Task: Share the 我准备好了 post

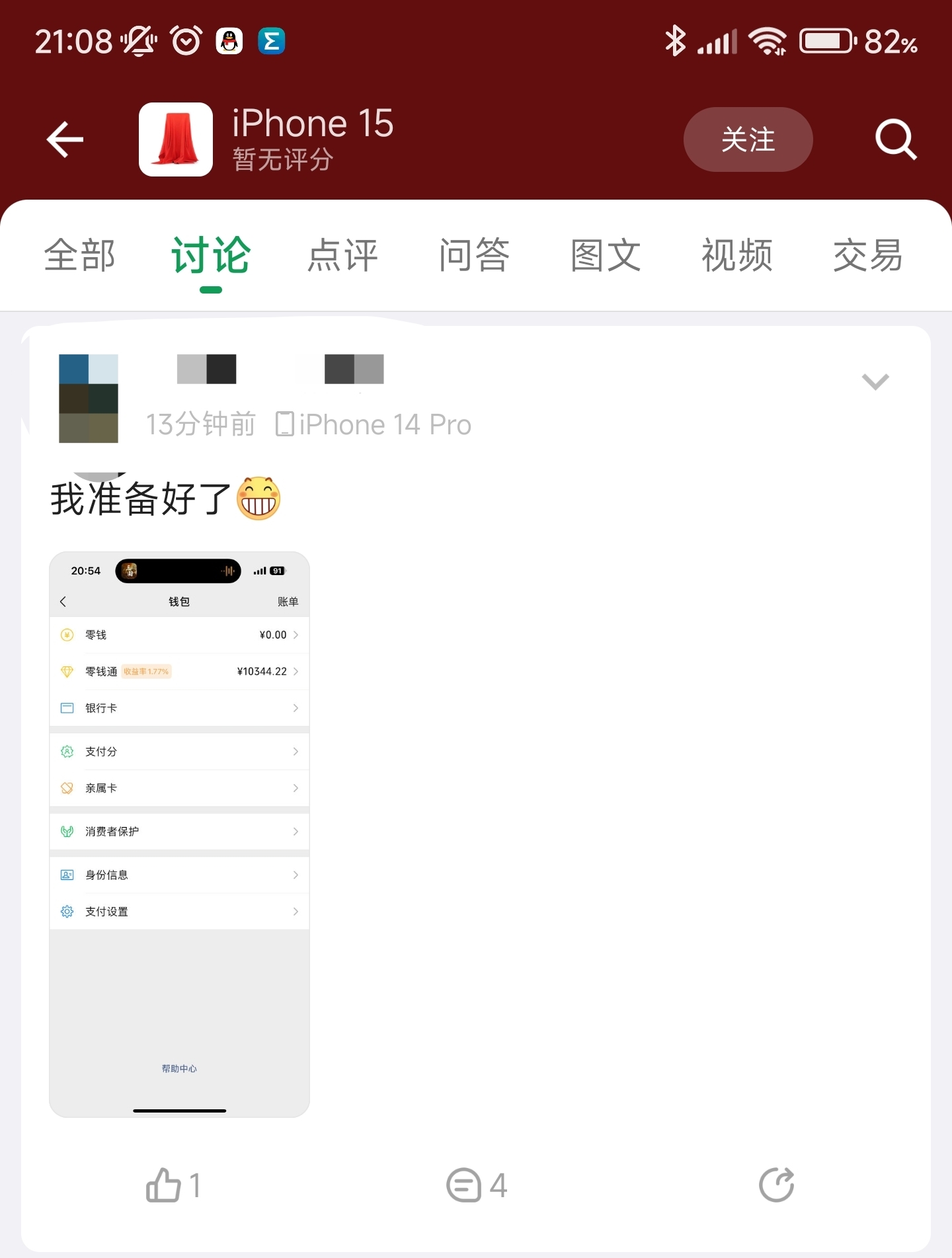Action: click(776, 1185)
